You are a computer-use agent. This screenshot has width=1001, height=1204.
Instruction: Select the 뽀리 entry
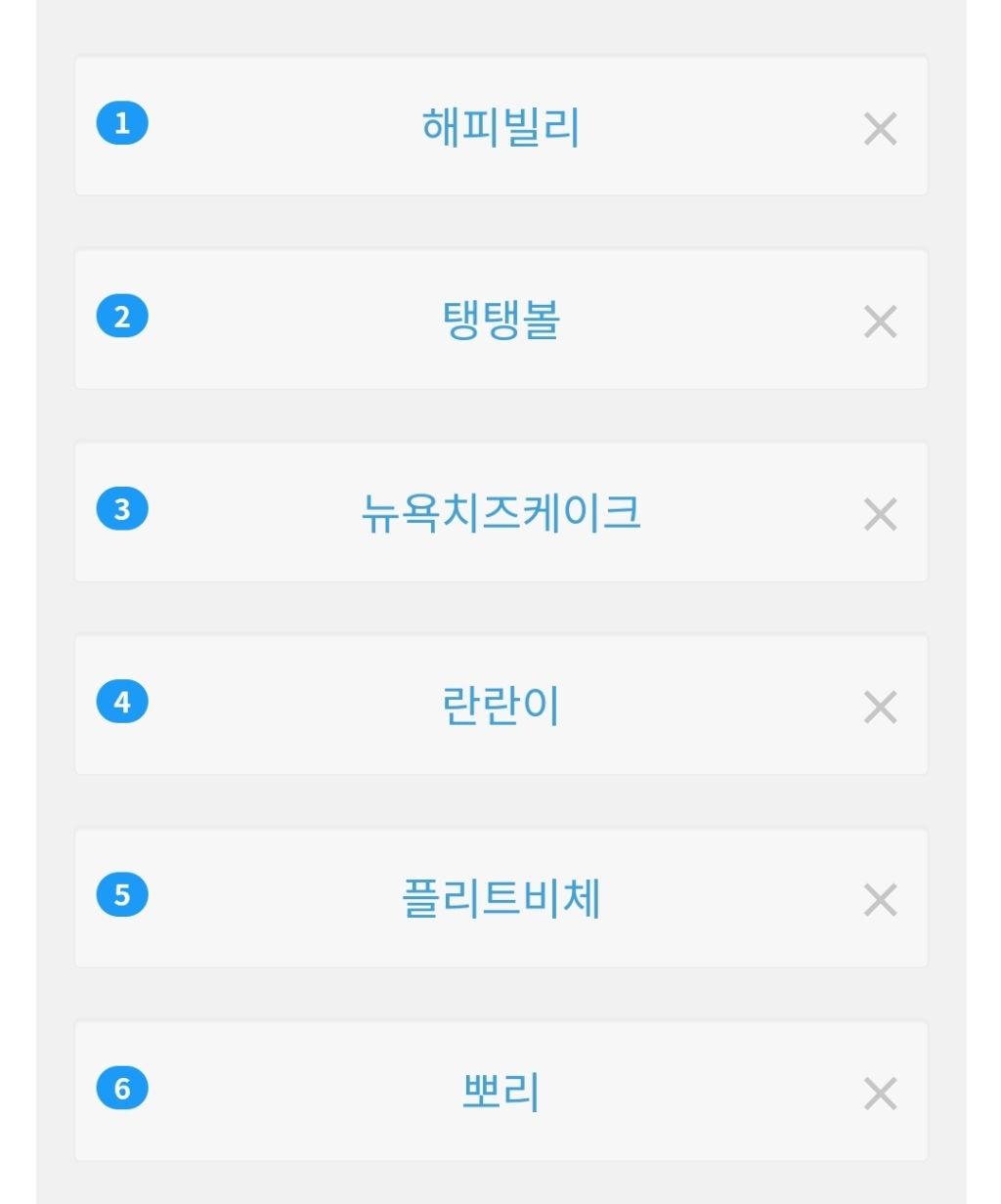click(x=500, y=1092)
